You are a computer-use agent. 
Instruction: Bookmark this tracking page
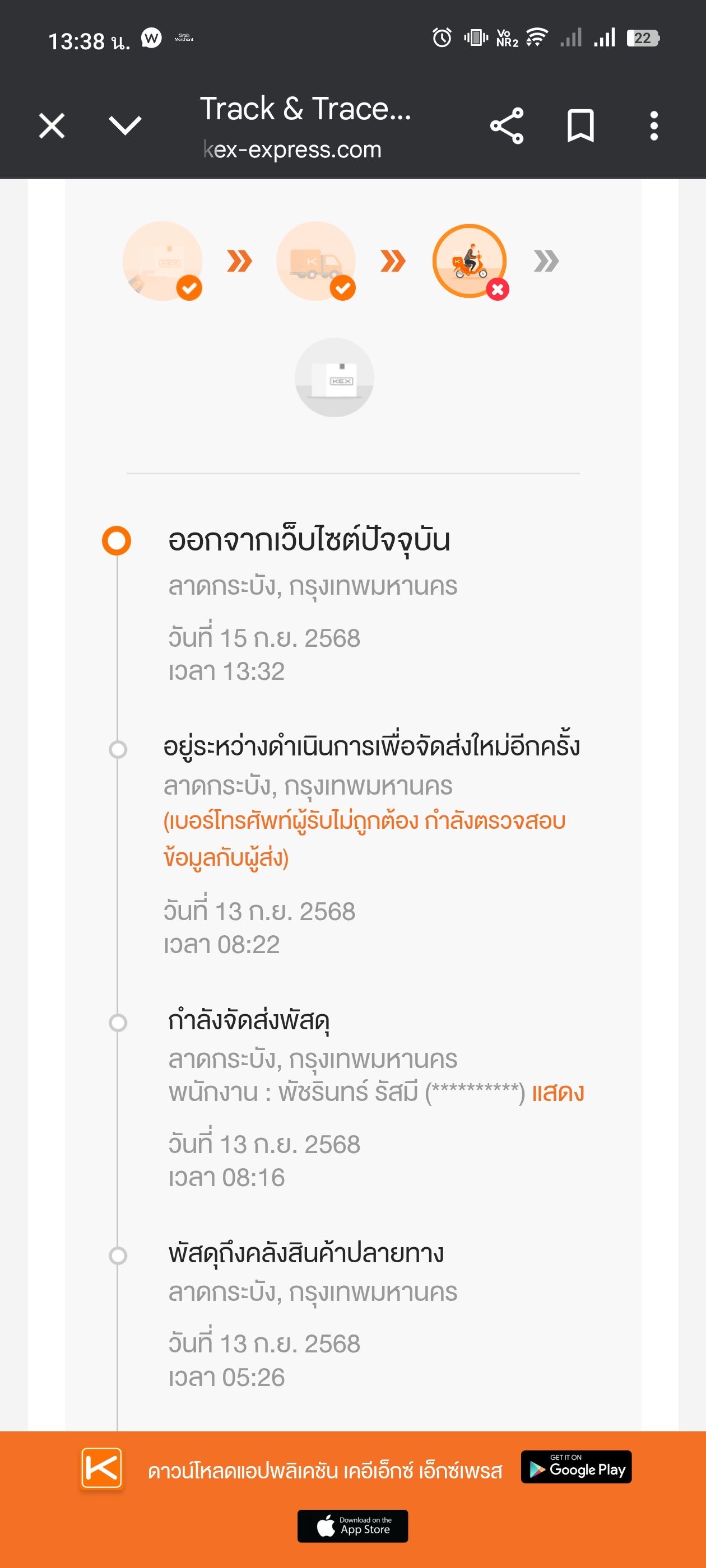(x=580, y=126)
